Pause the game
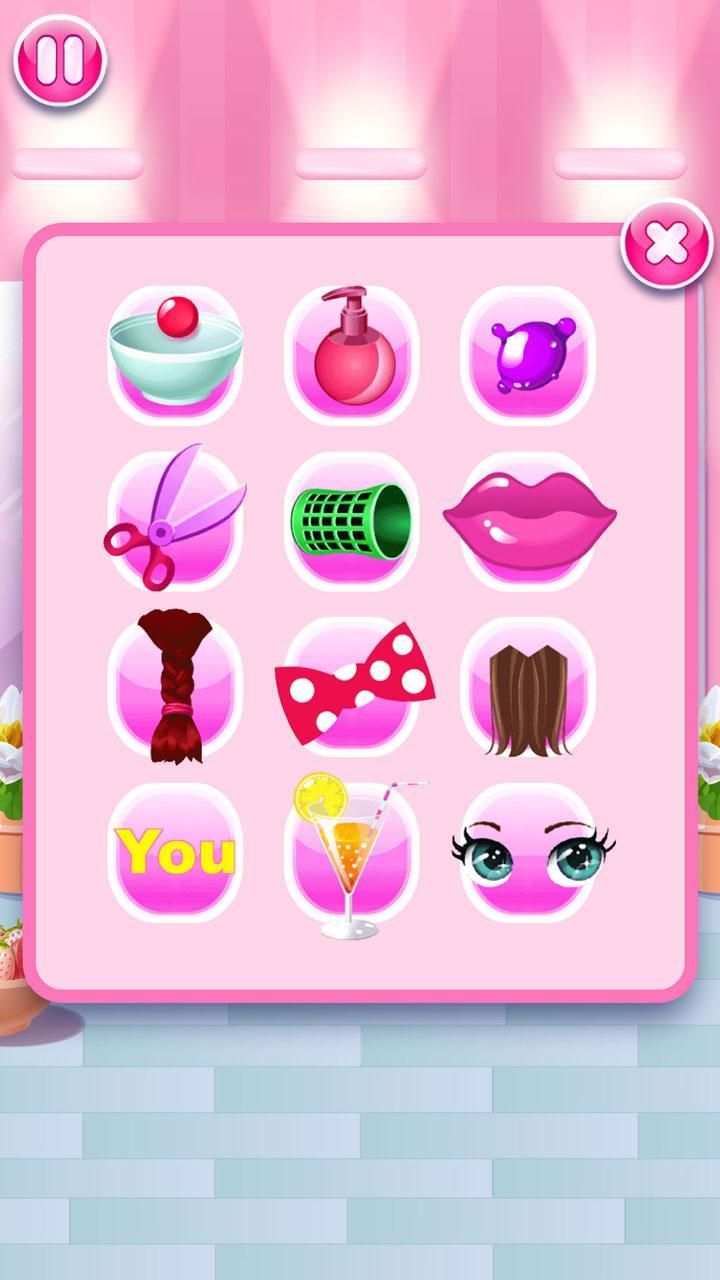 pyautogui.click(x=60, y=60)
